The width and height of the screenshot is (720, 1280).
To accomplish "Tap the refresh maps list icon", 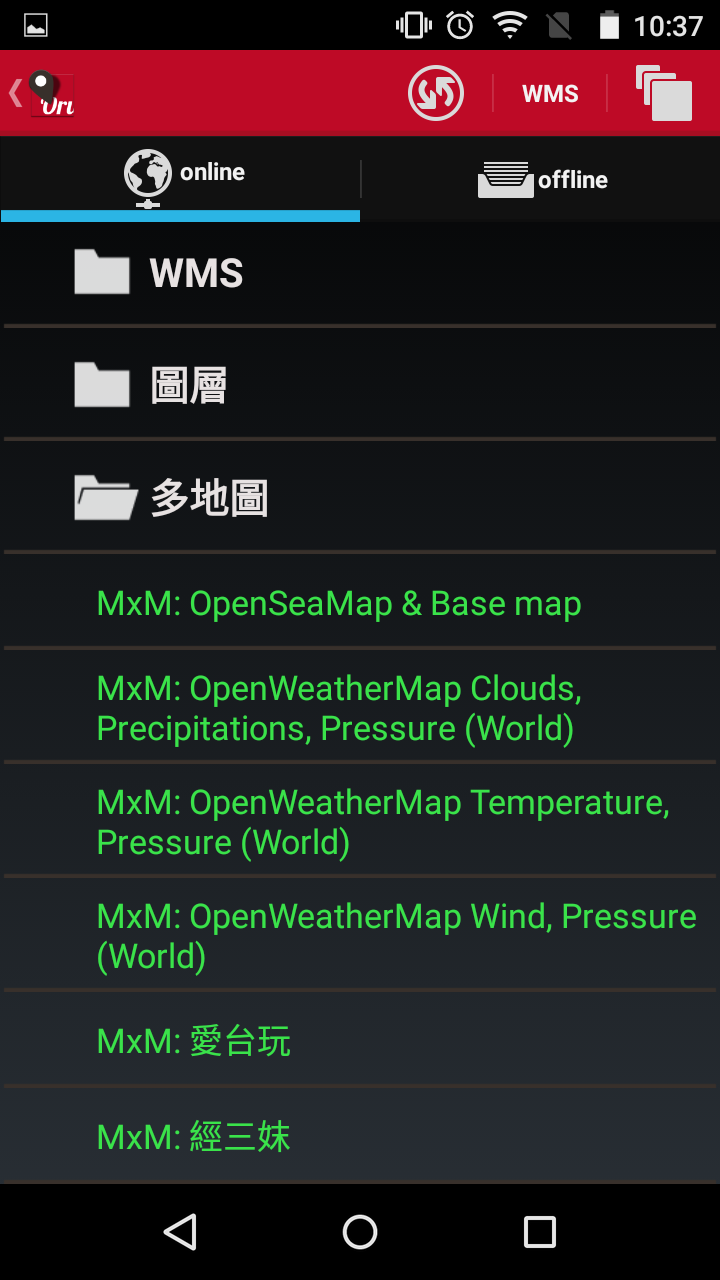I will click(x=436, y=93).
